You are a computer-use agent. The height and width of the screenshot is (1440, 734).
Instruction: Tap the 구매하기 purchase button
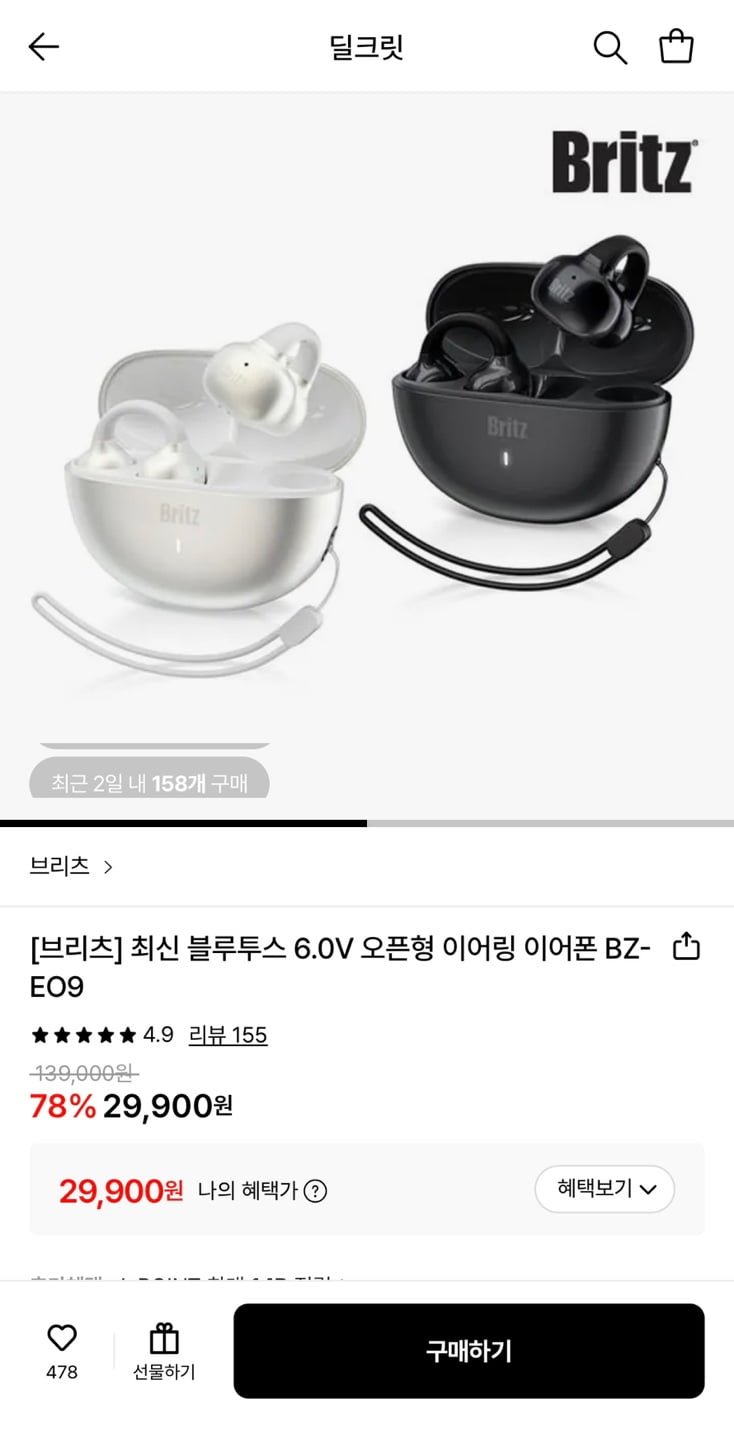pos(469,1351)
